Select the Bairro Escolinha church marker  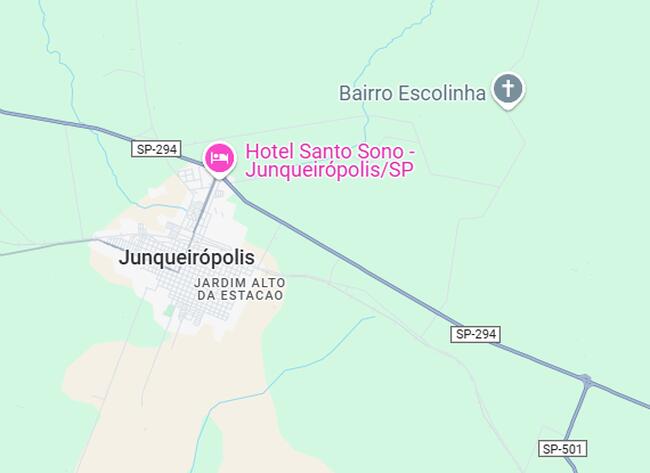[509, 90]
